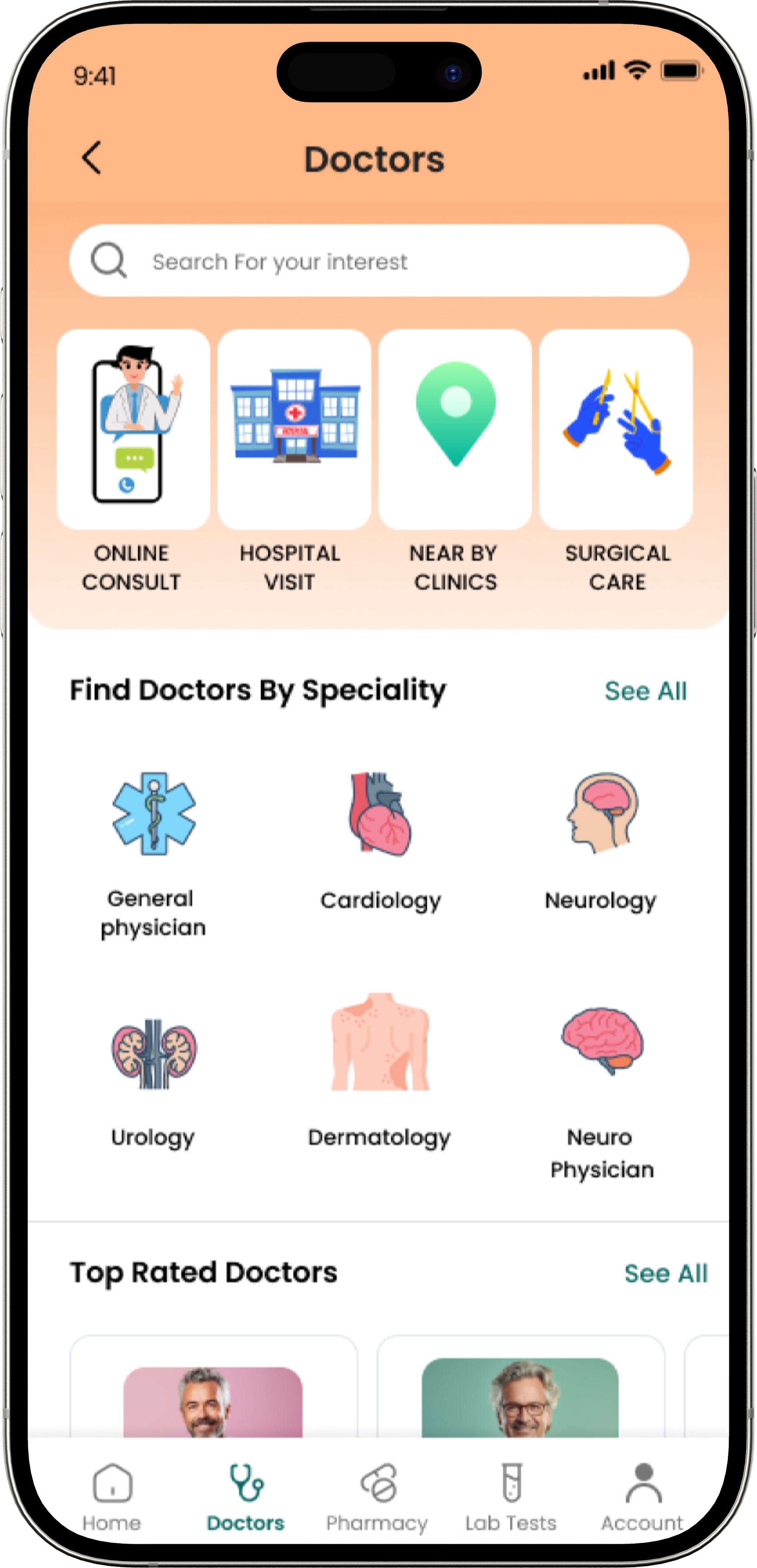Open Near By Clinics

455,430
